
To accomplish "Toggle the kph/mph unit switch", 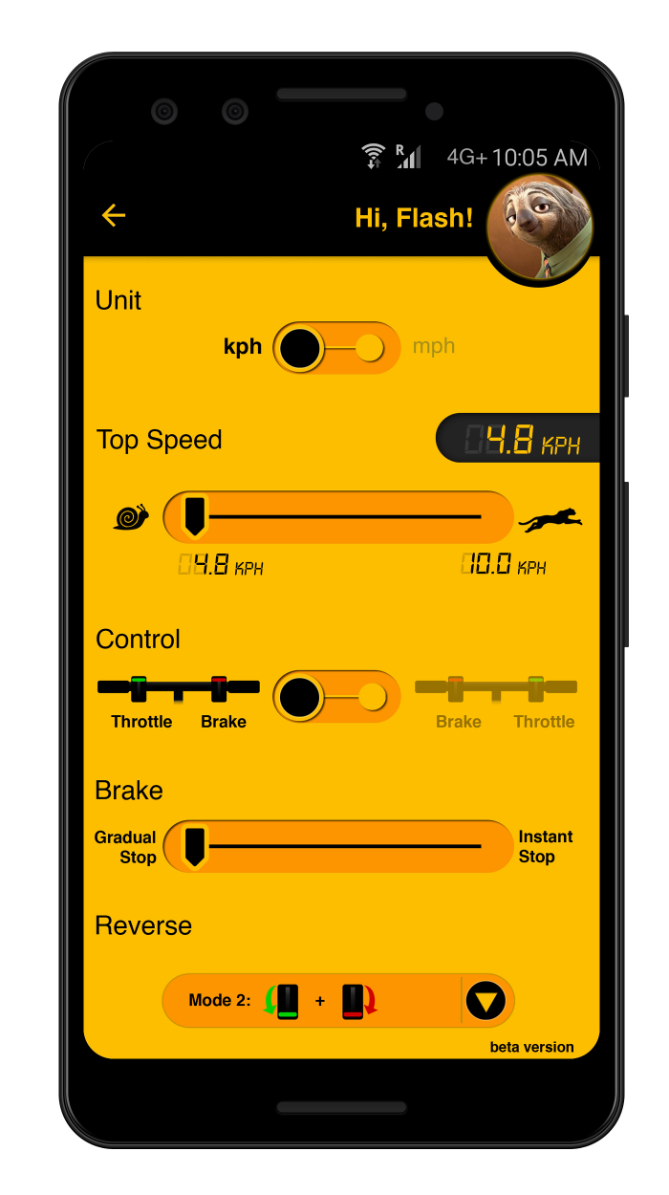I will pyautogui.click(x=337, y=348).
